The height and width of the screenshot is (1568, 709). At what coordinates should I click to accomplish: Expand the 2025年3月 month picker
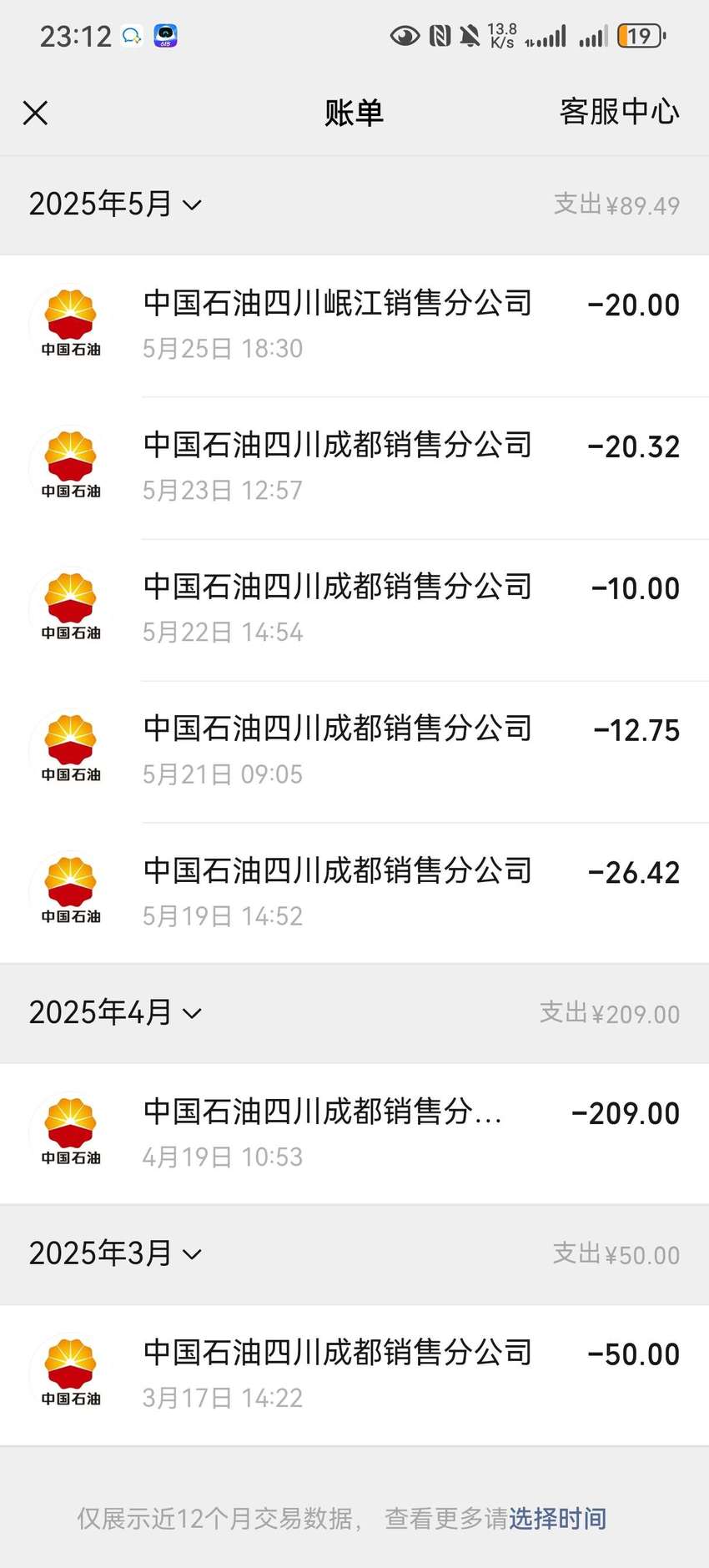pyautogui.click(x=115, y=1253)
